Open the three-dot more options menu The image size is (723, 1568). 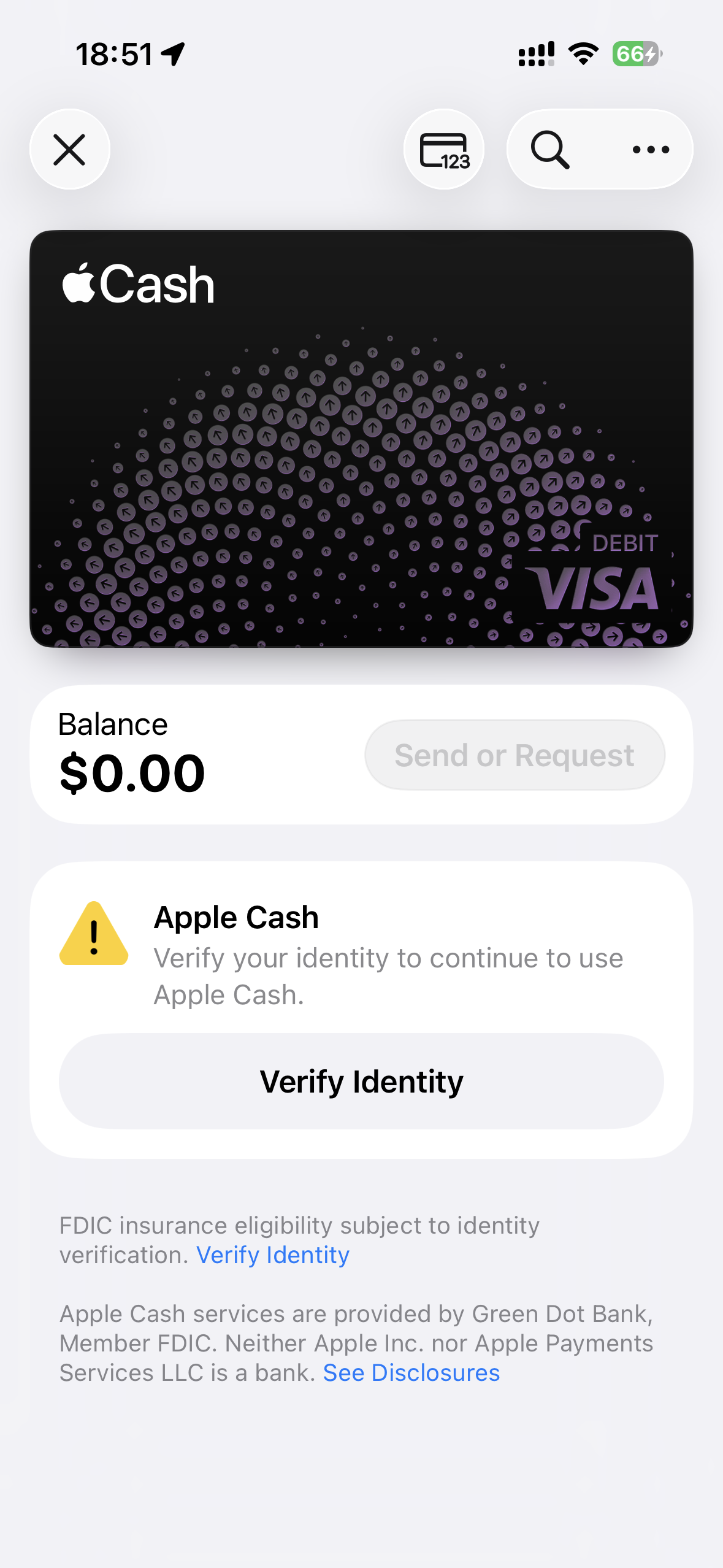651,150
